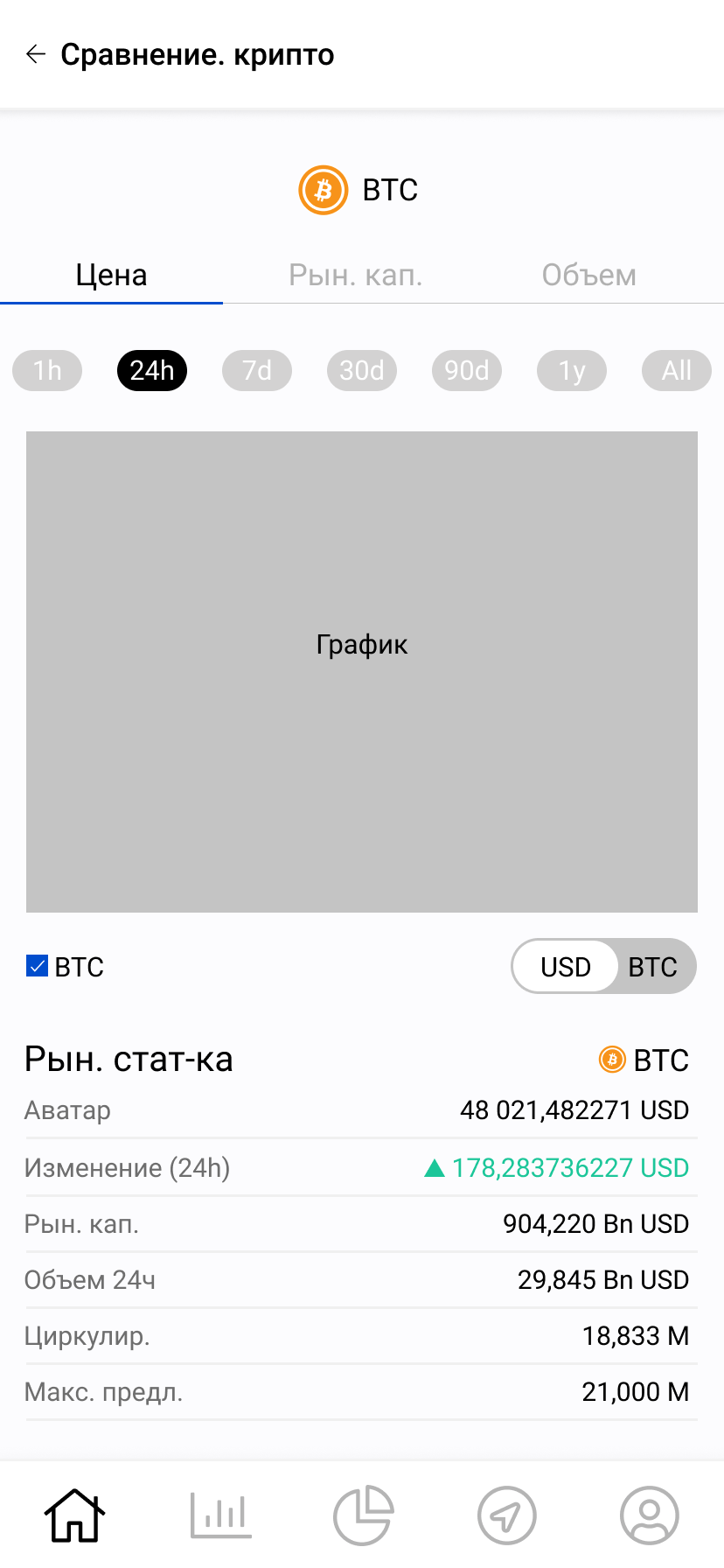Switch currency to BTC
The width and height of the screenshot is (724, 1568).
click(652, 967)
